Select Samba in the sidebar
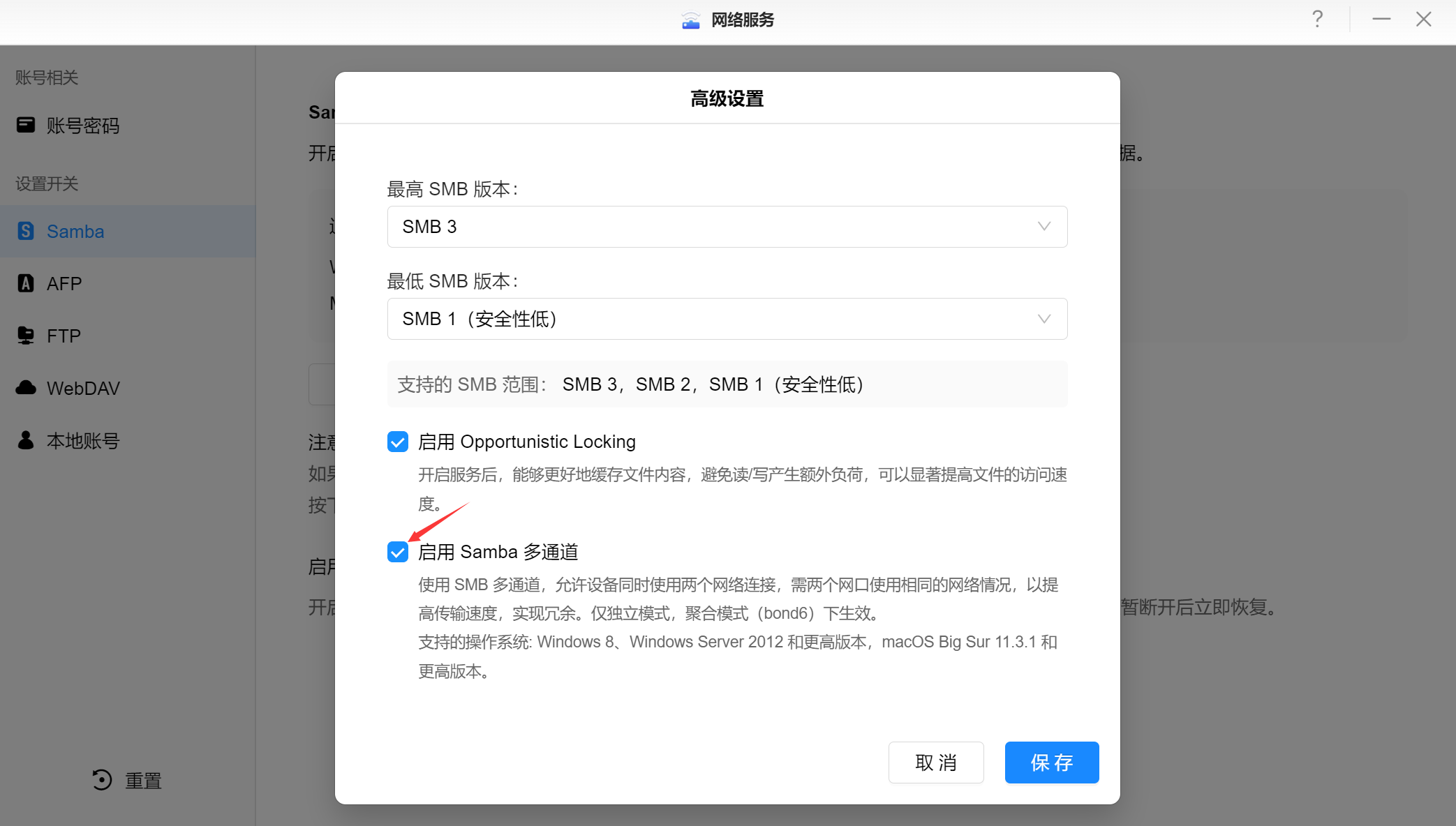This screenshot has width=1456, height=826. pyautogui.click(x=75, y=232)
